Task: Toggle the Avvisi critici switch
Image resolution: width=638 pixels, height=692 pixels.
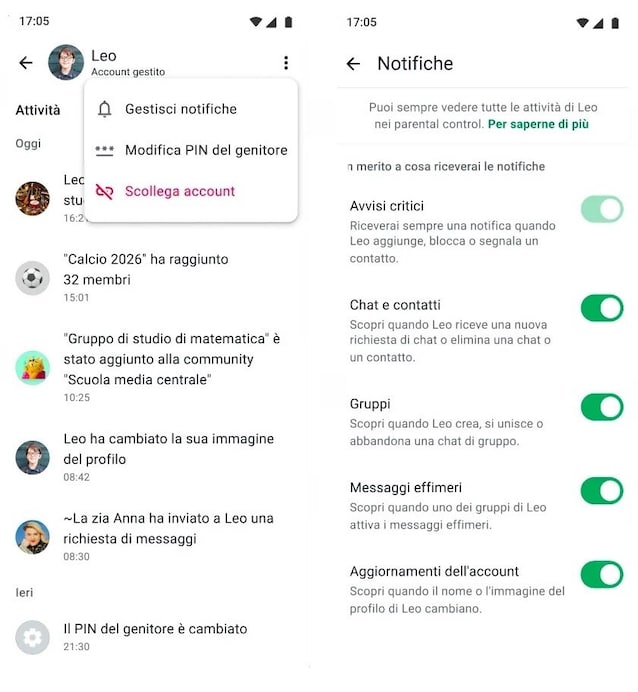Action: [x=601, y=209]
